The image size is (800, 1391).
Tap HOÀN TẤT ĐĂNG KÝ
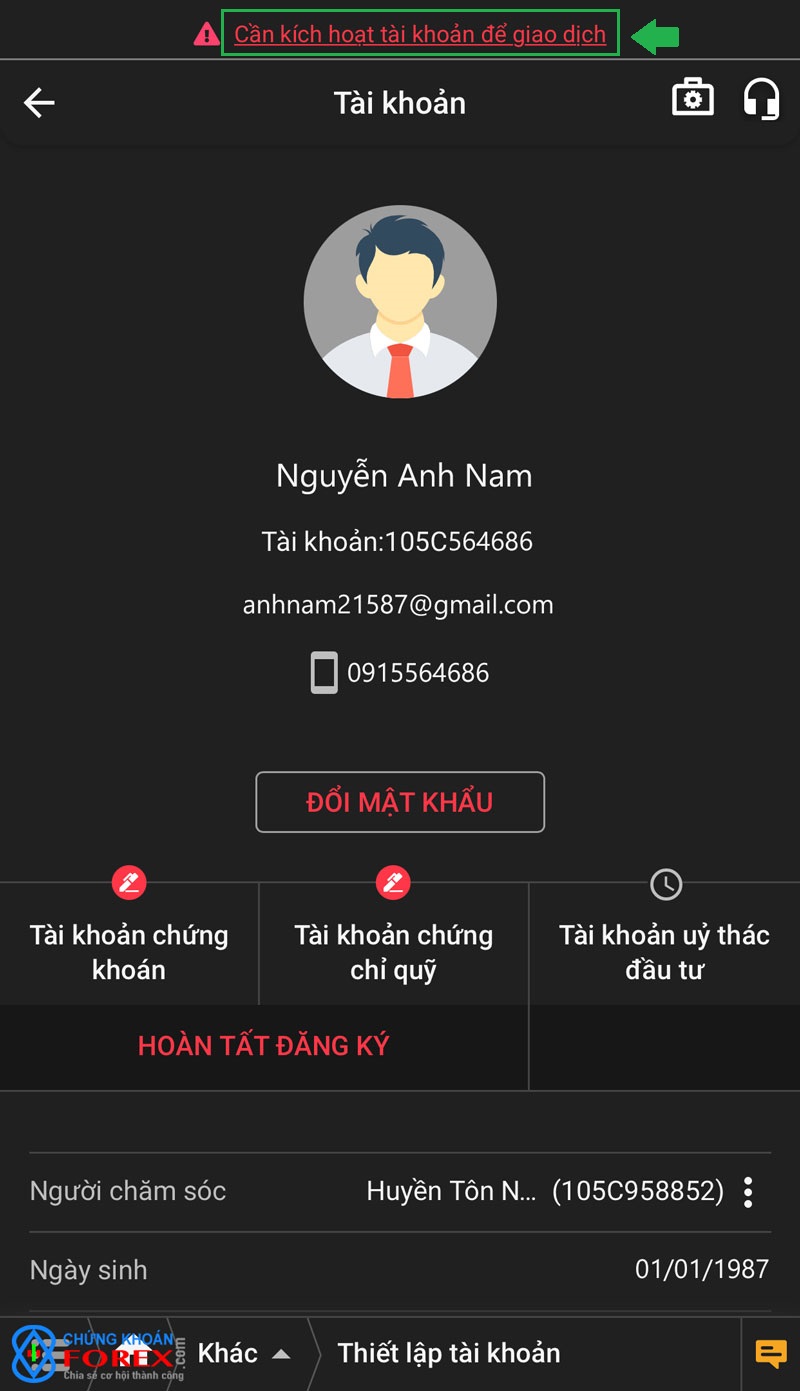pos(263,1046)
